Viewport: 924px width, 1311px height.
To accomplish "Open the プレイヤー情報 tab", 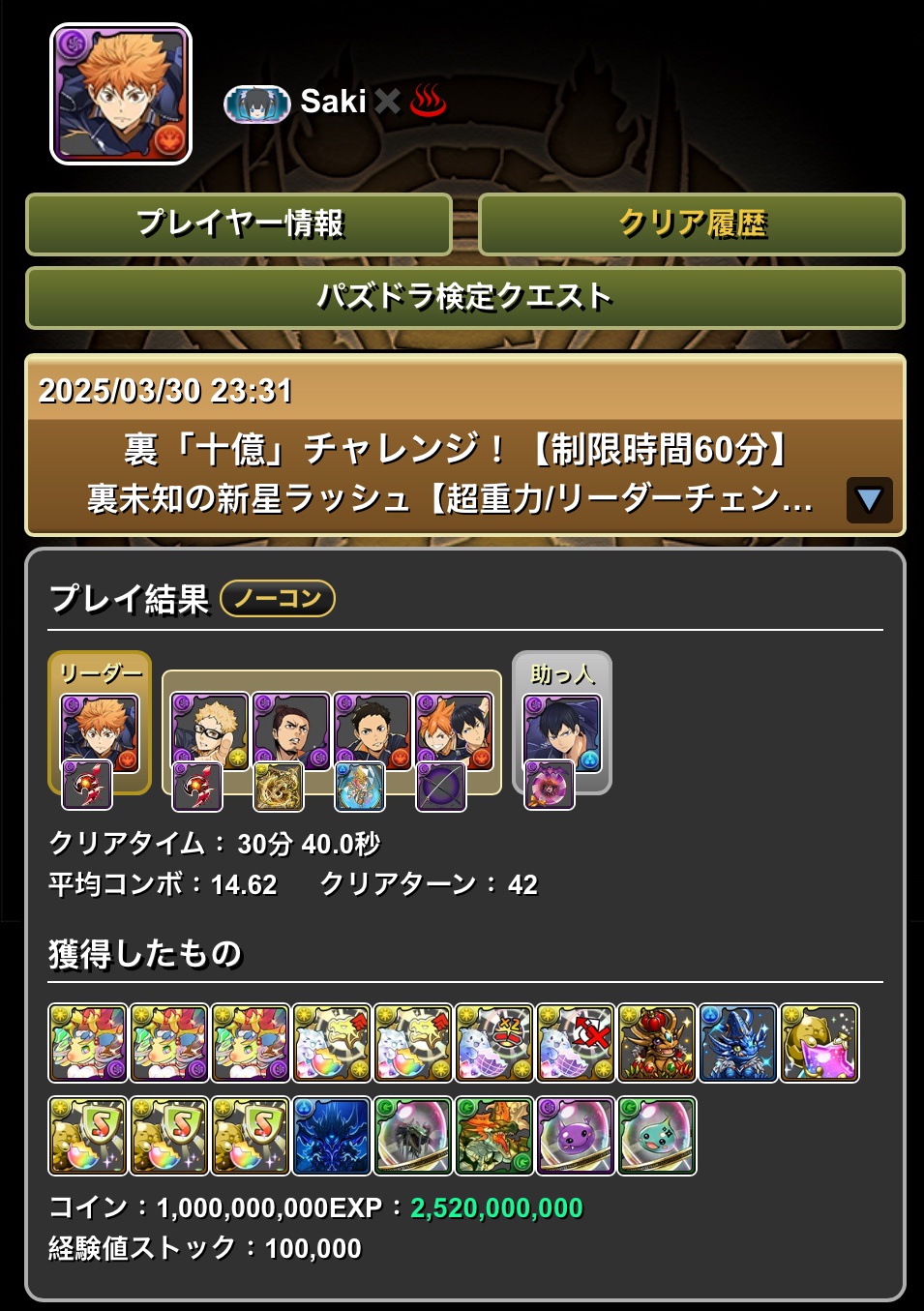I will (239, 224).
